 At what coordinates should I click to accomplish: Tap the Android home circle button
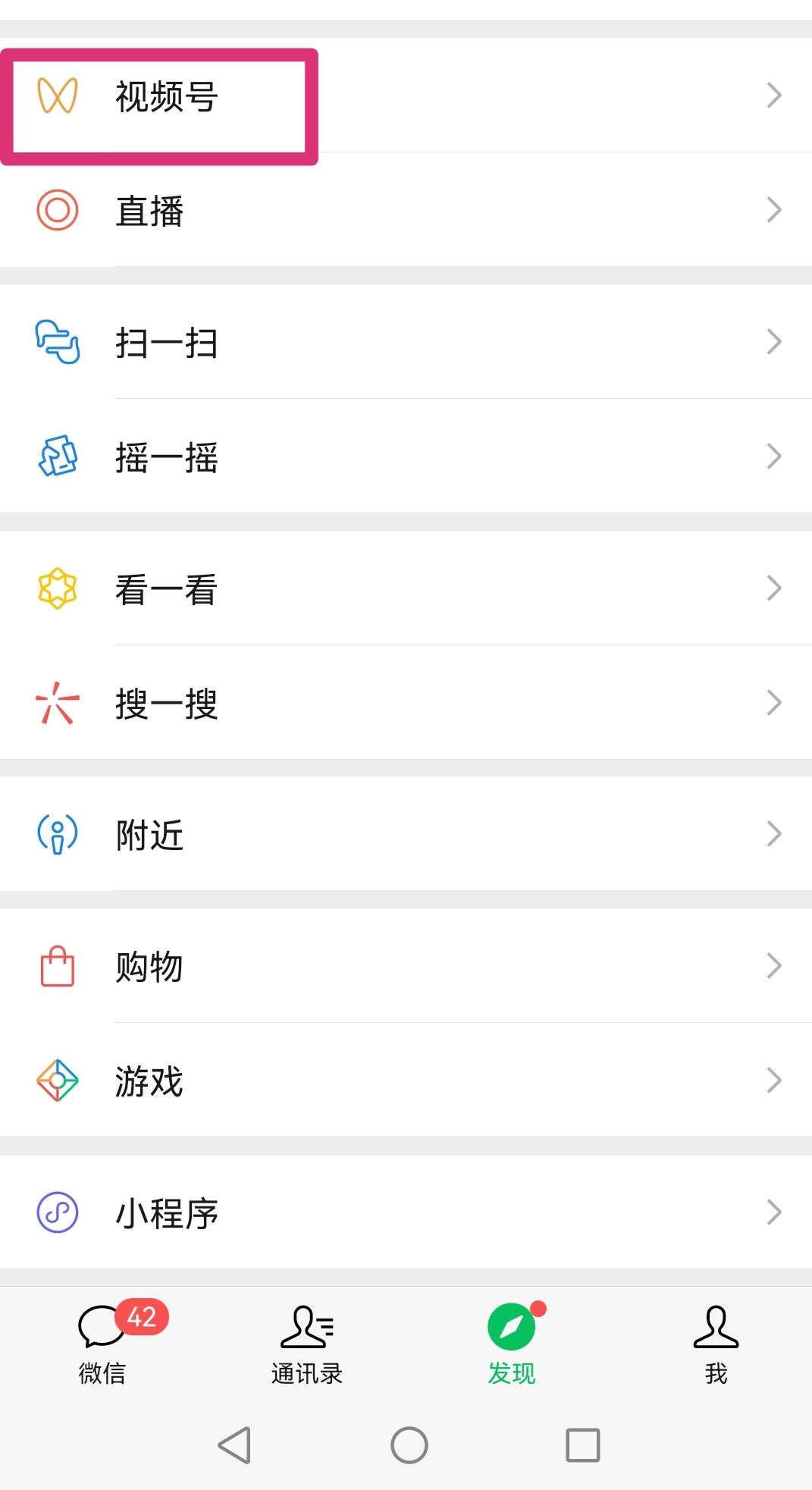(409, 1446)
